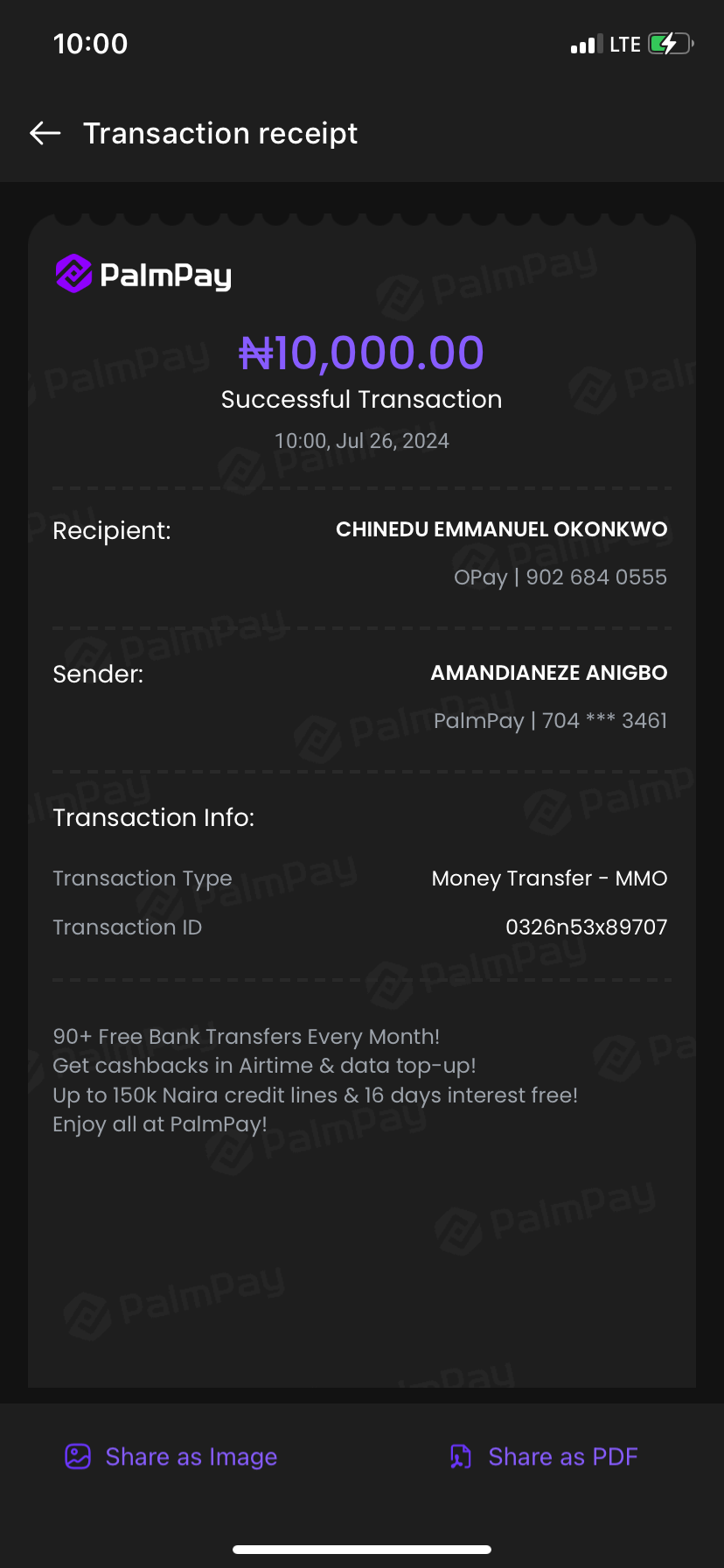Go back from the Transaction receipt
724x1568 pixels.
pos(45,133)
